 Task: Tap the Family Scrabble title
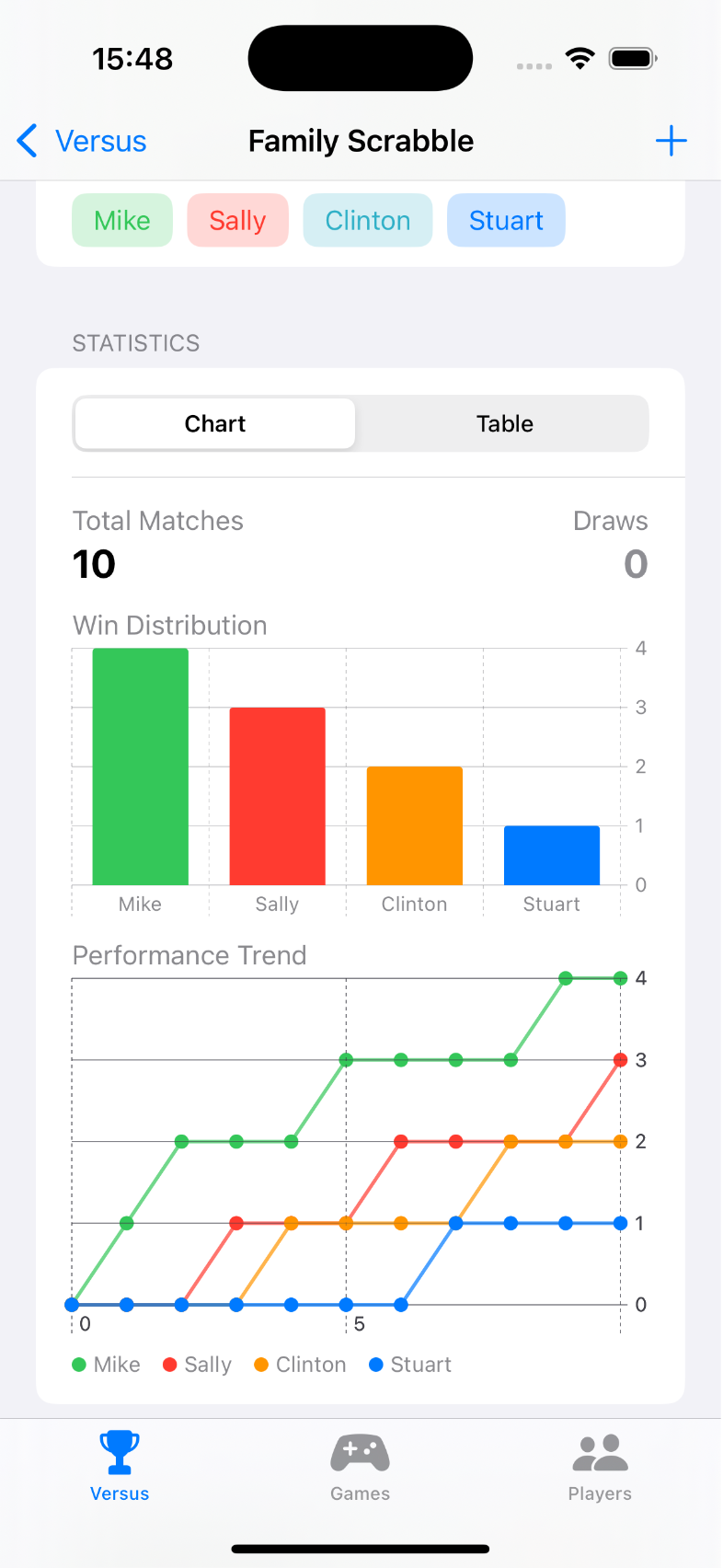click(x=360, y=140)
